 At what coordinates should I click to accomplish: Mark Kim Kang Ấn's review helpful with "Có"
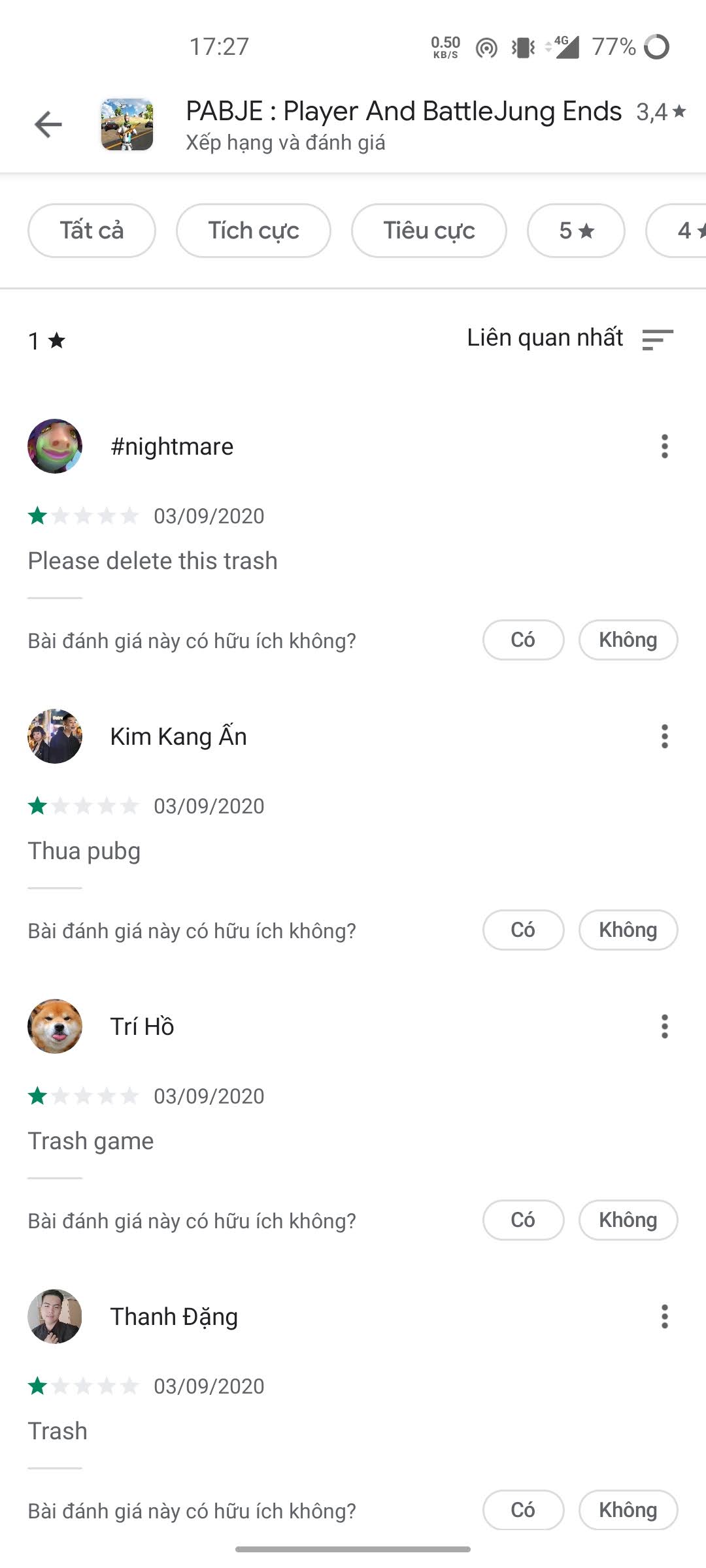point(523,930)
